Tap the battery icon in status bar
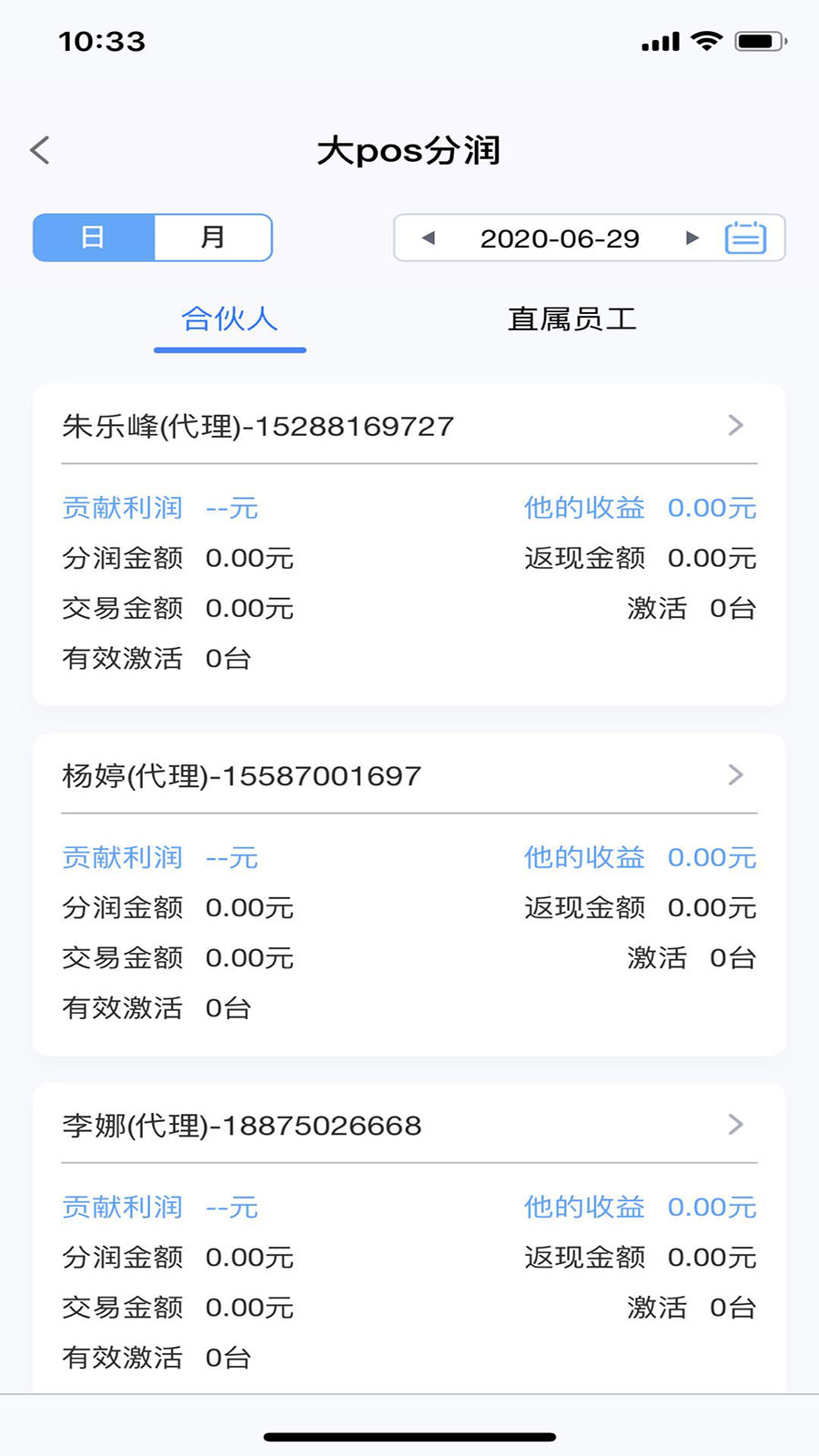 coord(761,40)
